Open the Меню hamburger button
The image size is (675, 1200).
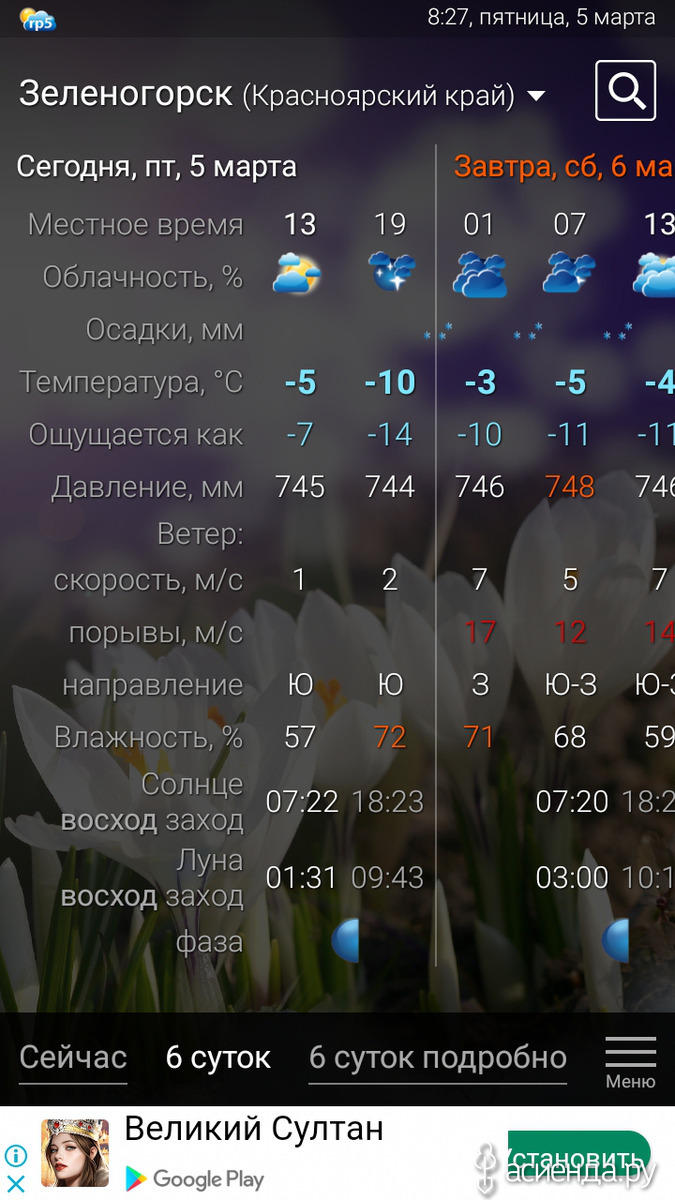coord(631,1062)
